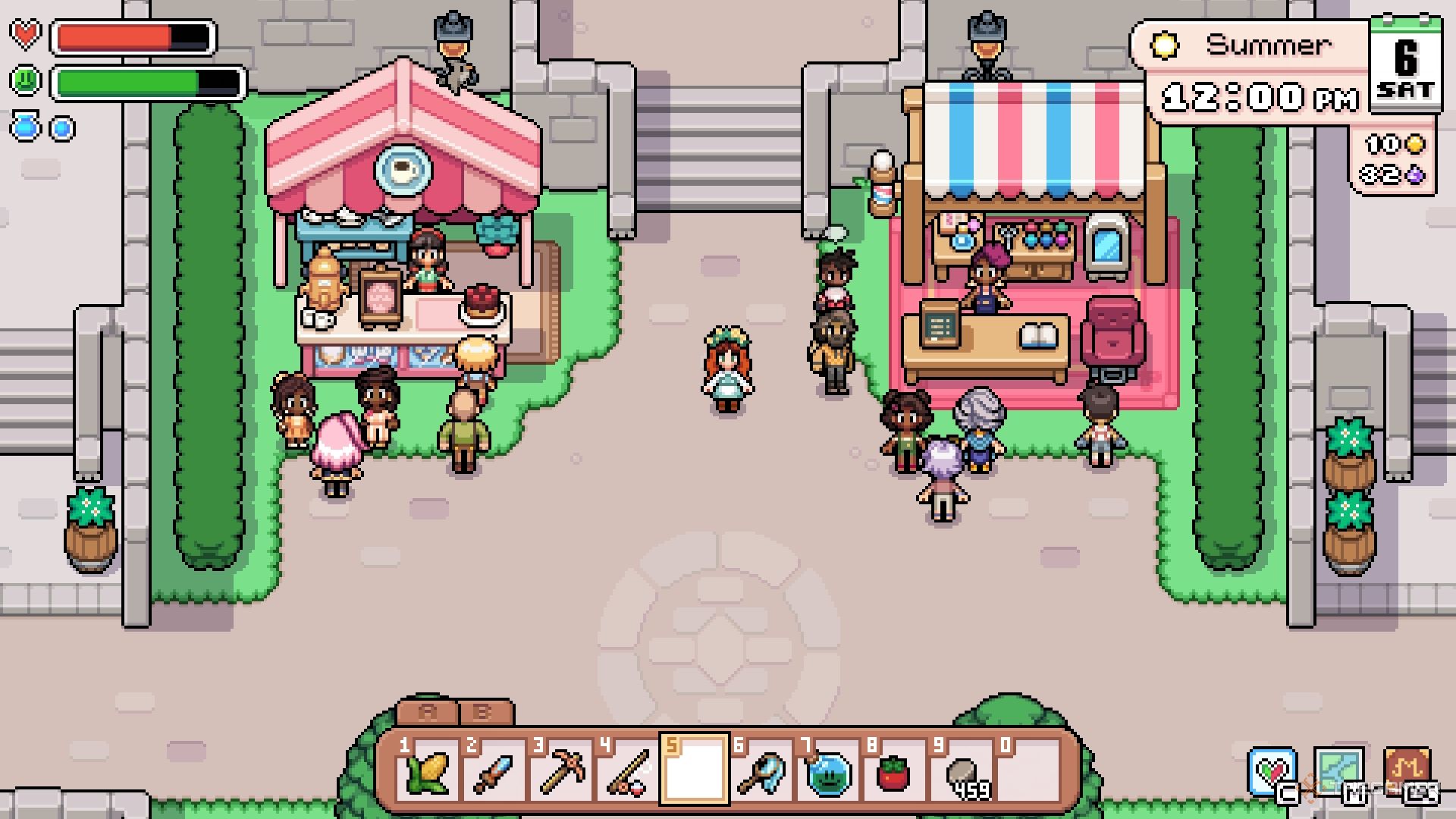
Task: Switch to hotbar tab A
Action: click(x=427, y=714)
